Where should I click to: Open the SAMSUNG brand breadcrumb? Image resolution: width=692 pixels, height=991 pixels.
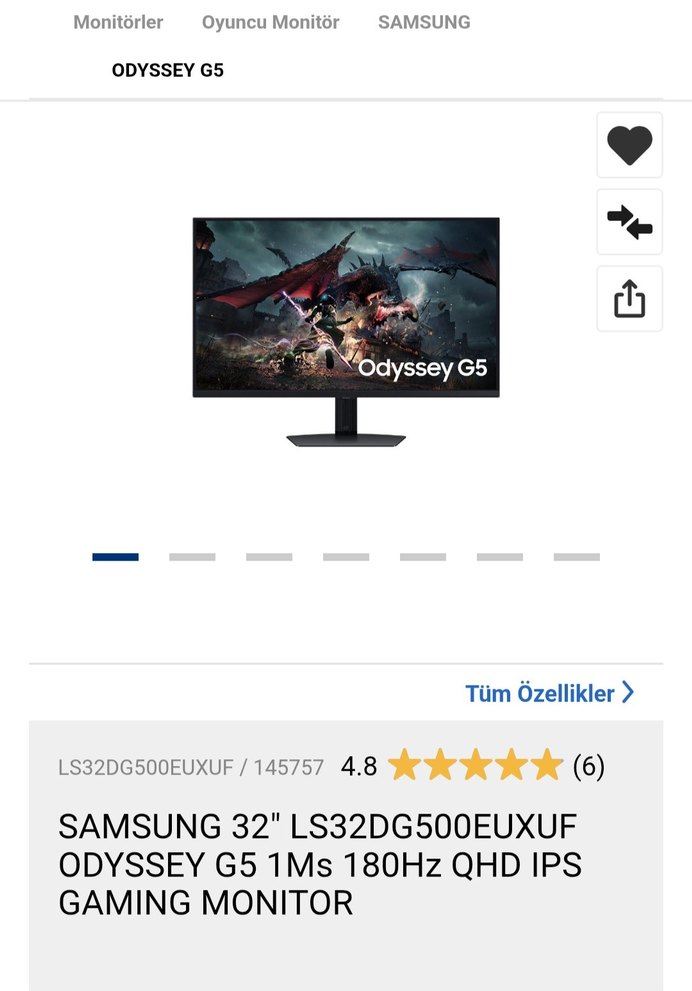[x=424, y=22]
